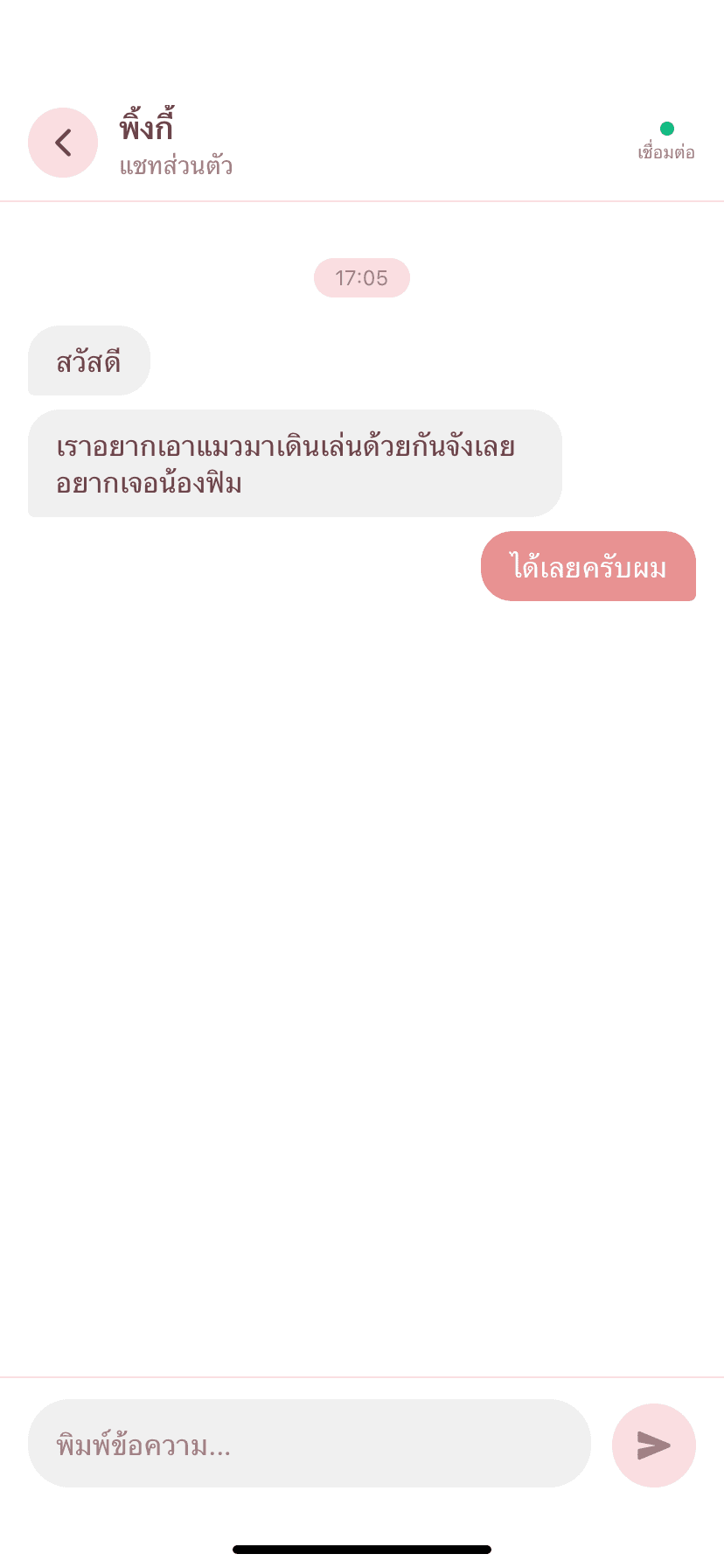Tap the circular back button in header
The height and width of the screenshot is (1568, 724).
[x=62, y=142]
